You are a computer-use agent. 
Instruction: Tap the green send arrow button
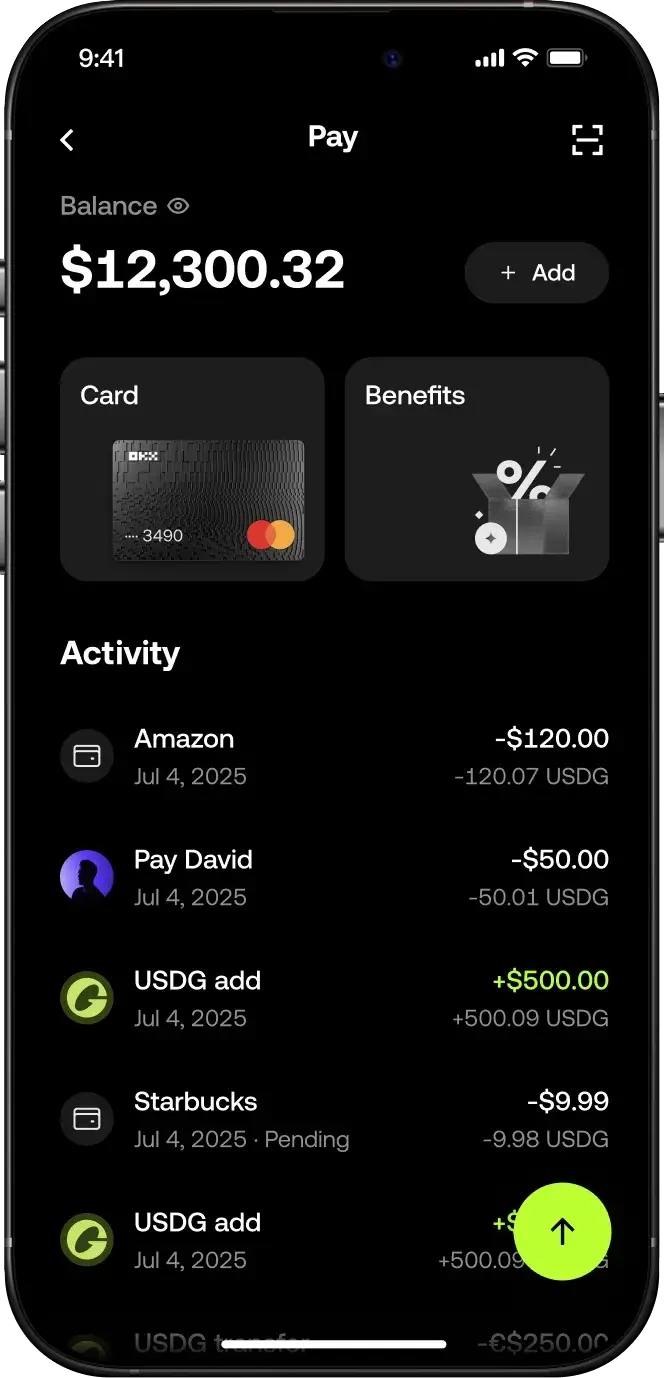pos(562,1231)
